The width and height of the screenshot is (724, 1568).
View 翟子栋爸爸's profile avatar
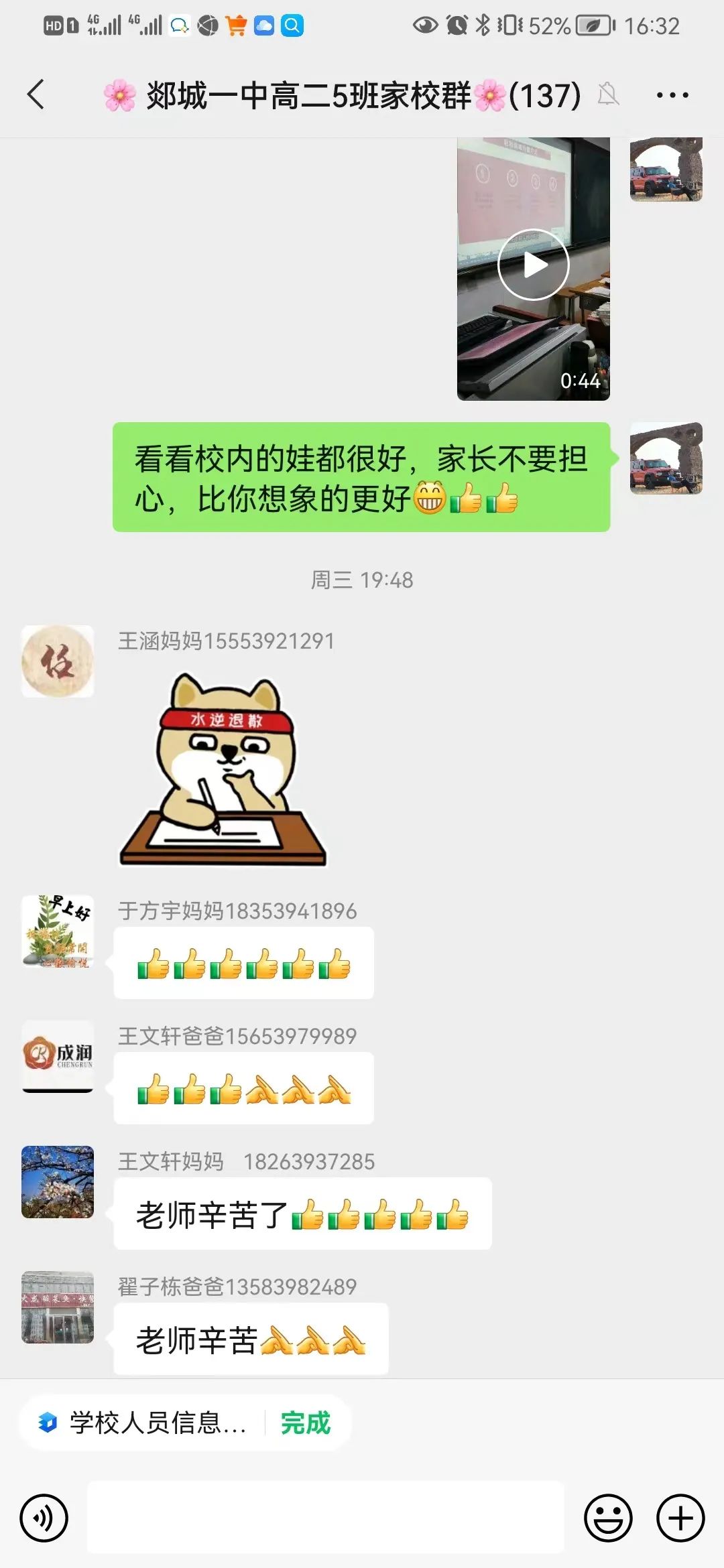(x=58, y=1307)
